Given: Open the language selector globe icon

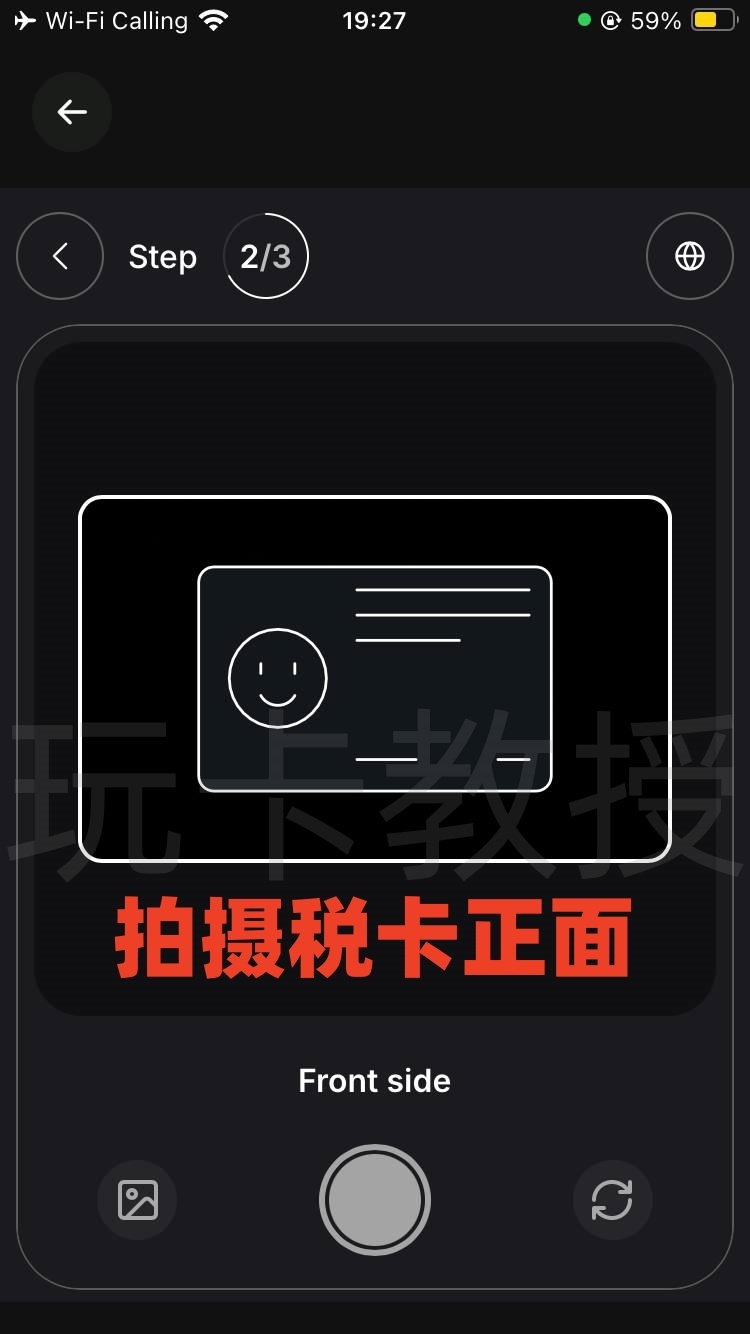Looking at the screenshot, I should [690, 256].
